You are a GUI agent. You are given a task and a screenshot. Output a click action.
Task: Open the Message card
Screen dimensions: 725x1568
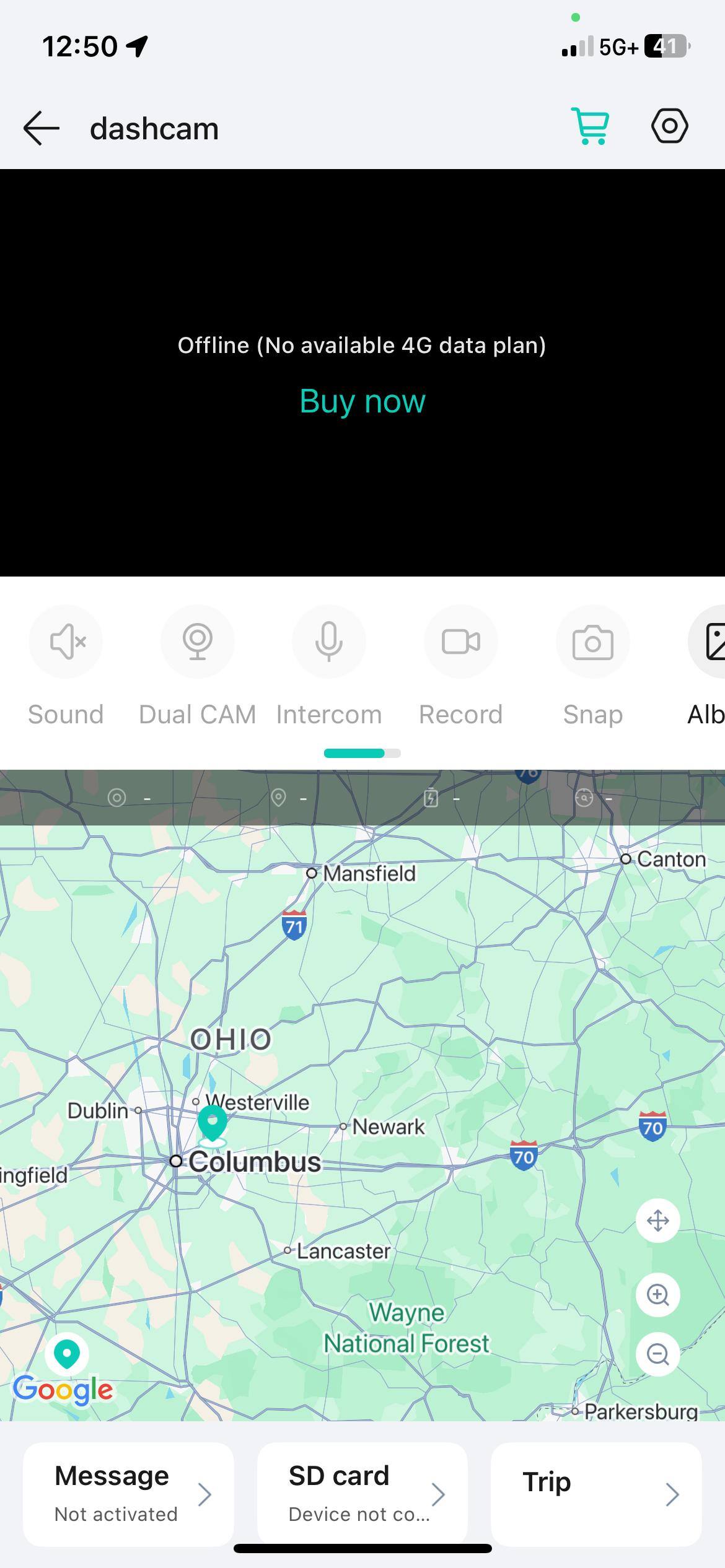pyautogui.click(x=128, y=1494)
